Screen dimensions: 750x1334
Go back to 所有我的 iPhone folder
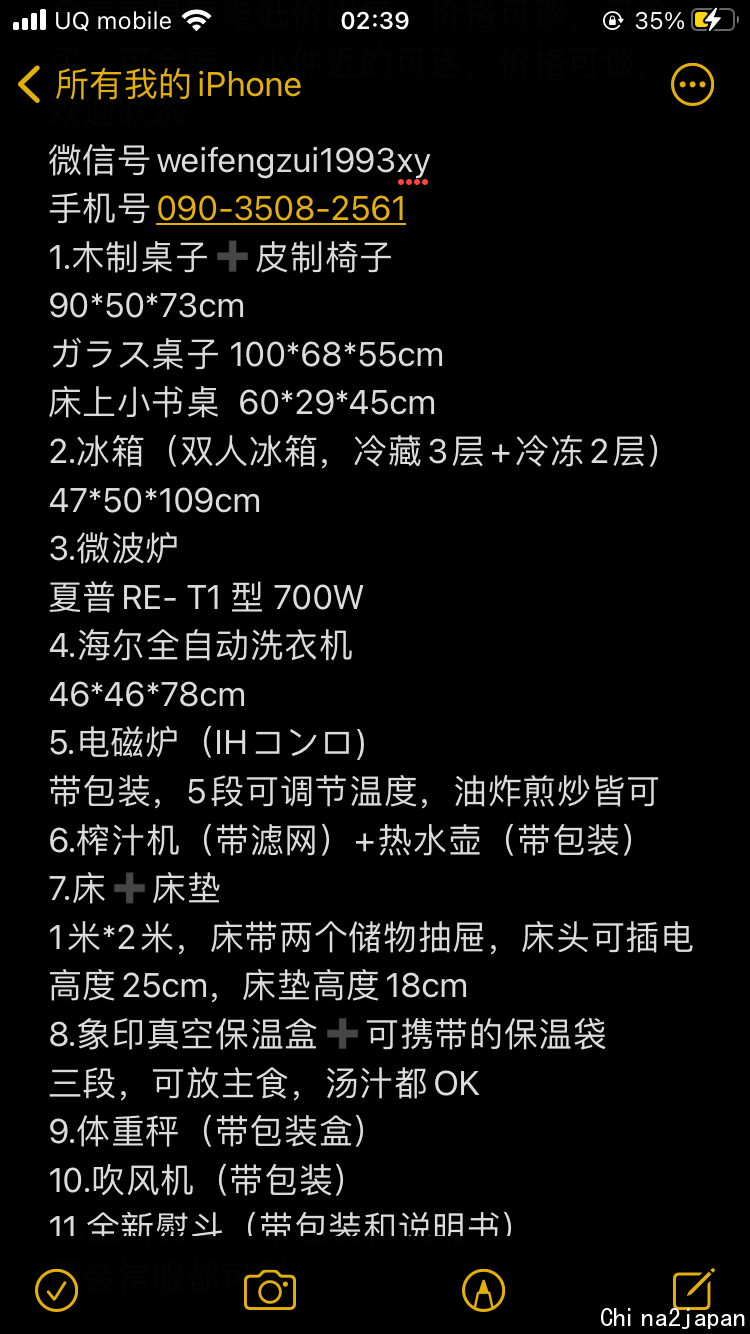click(160, 85)
